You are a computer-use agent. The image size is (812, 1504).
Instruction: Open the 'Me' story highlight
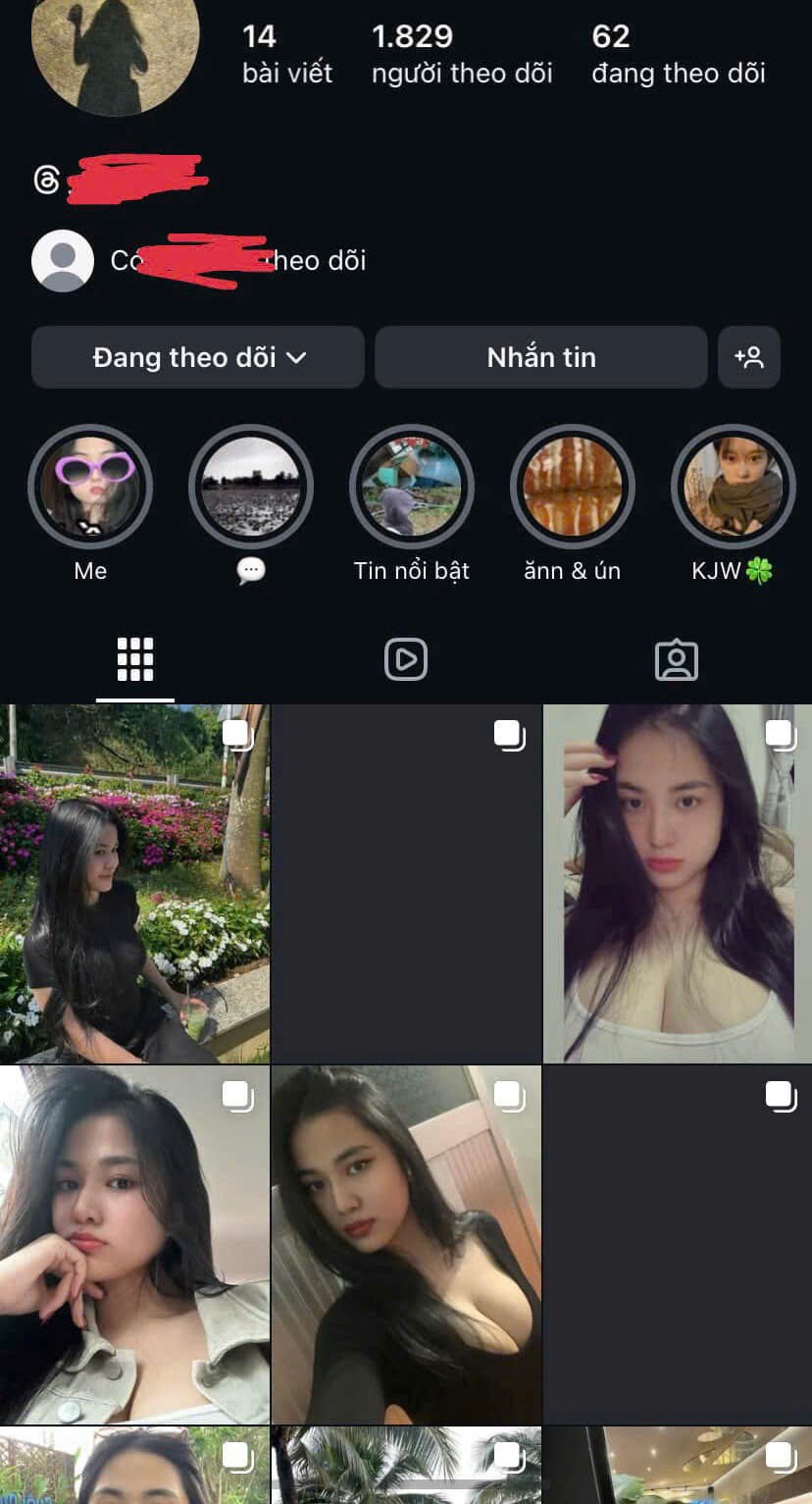click(90, 488)
